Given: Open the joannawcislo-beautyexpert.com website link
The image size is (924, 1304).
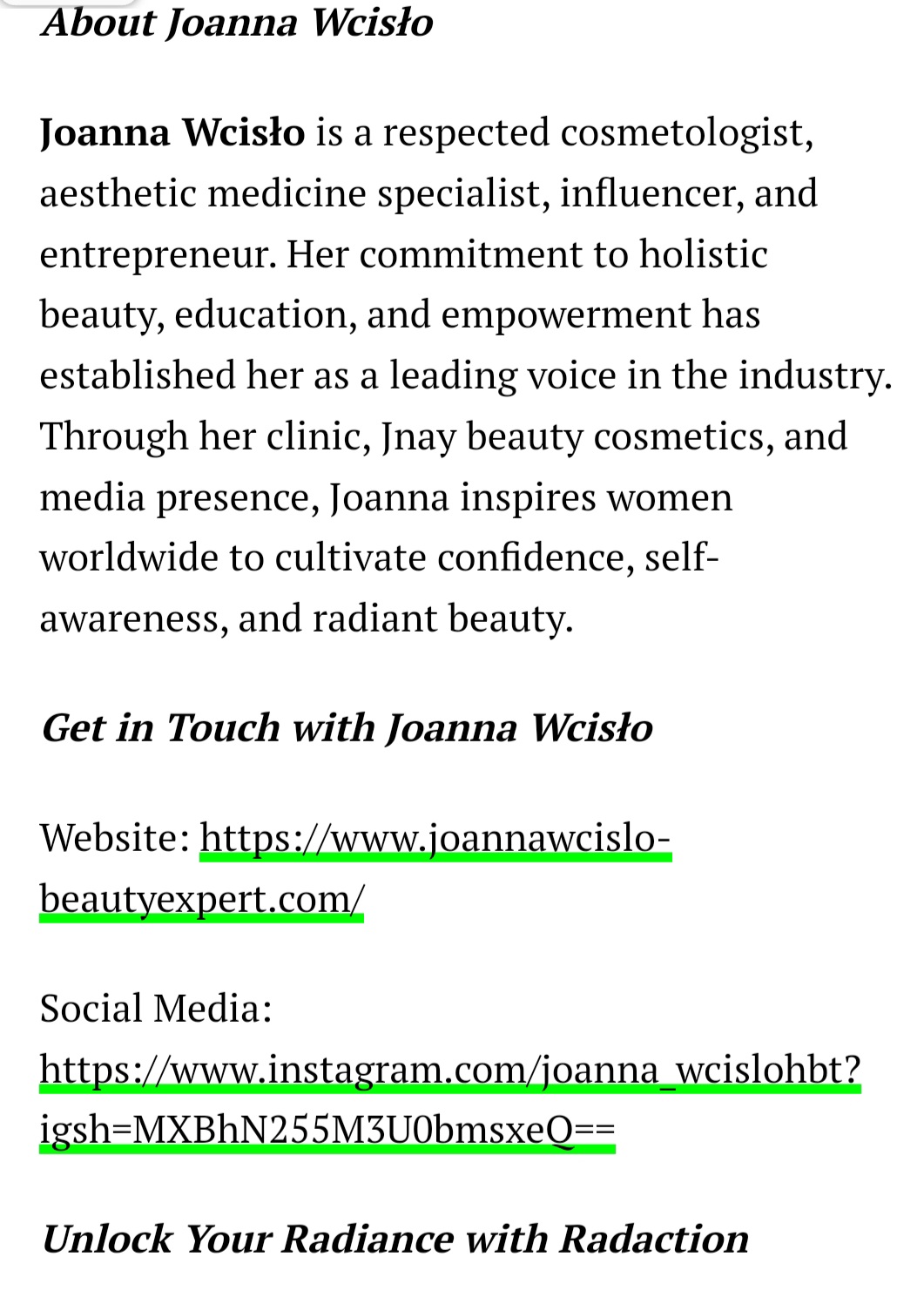Looking at the screenshot, I should 435,838.
